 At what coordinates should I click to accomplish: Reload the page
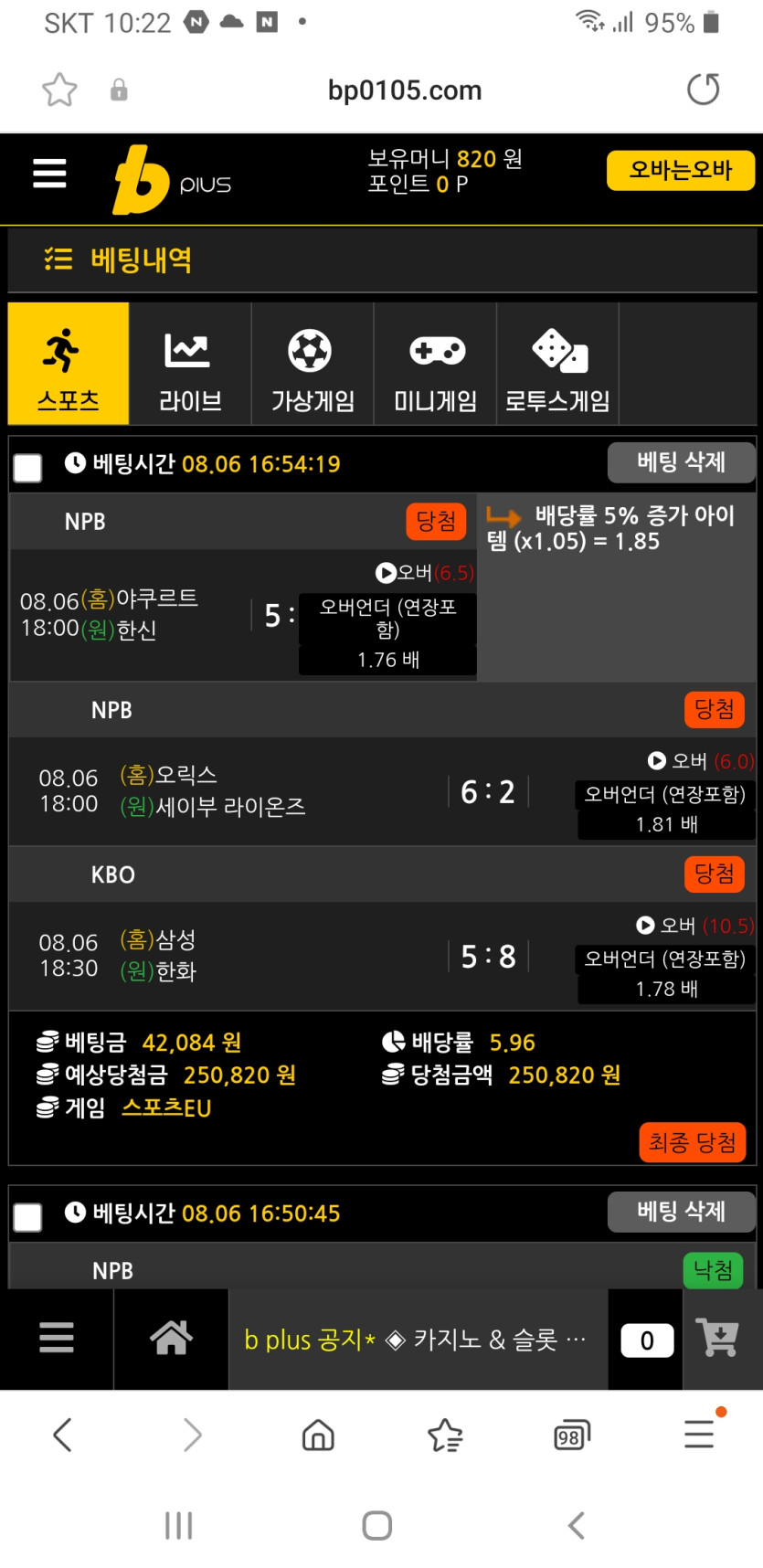[703, 90]
